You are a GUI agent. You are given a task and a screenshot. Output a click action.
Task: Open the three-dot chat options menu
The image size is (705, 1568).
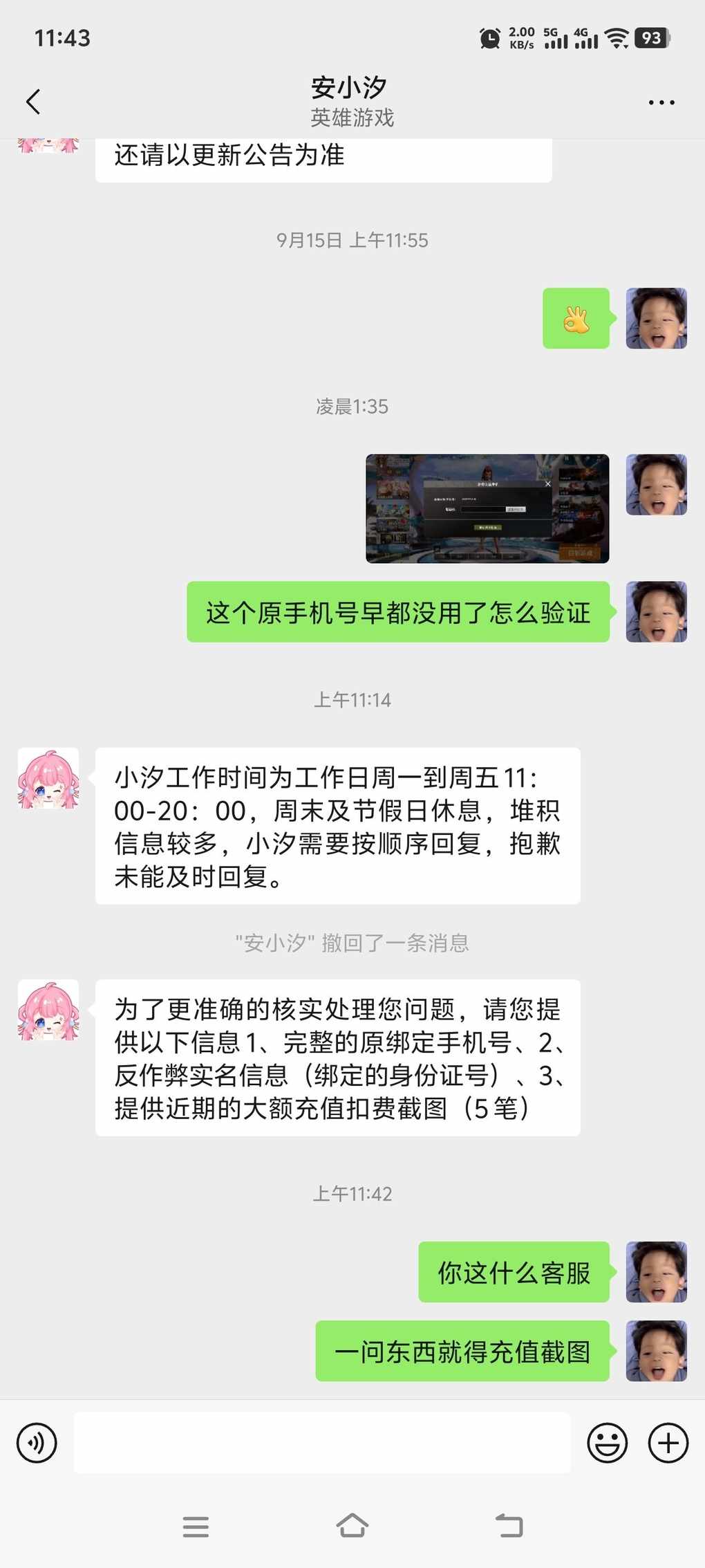pyautogui.click(x=661, y=102)
